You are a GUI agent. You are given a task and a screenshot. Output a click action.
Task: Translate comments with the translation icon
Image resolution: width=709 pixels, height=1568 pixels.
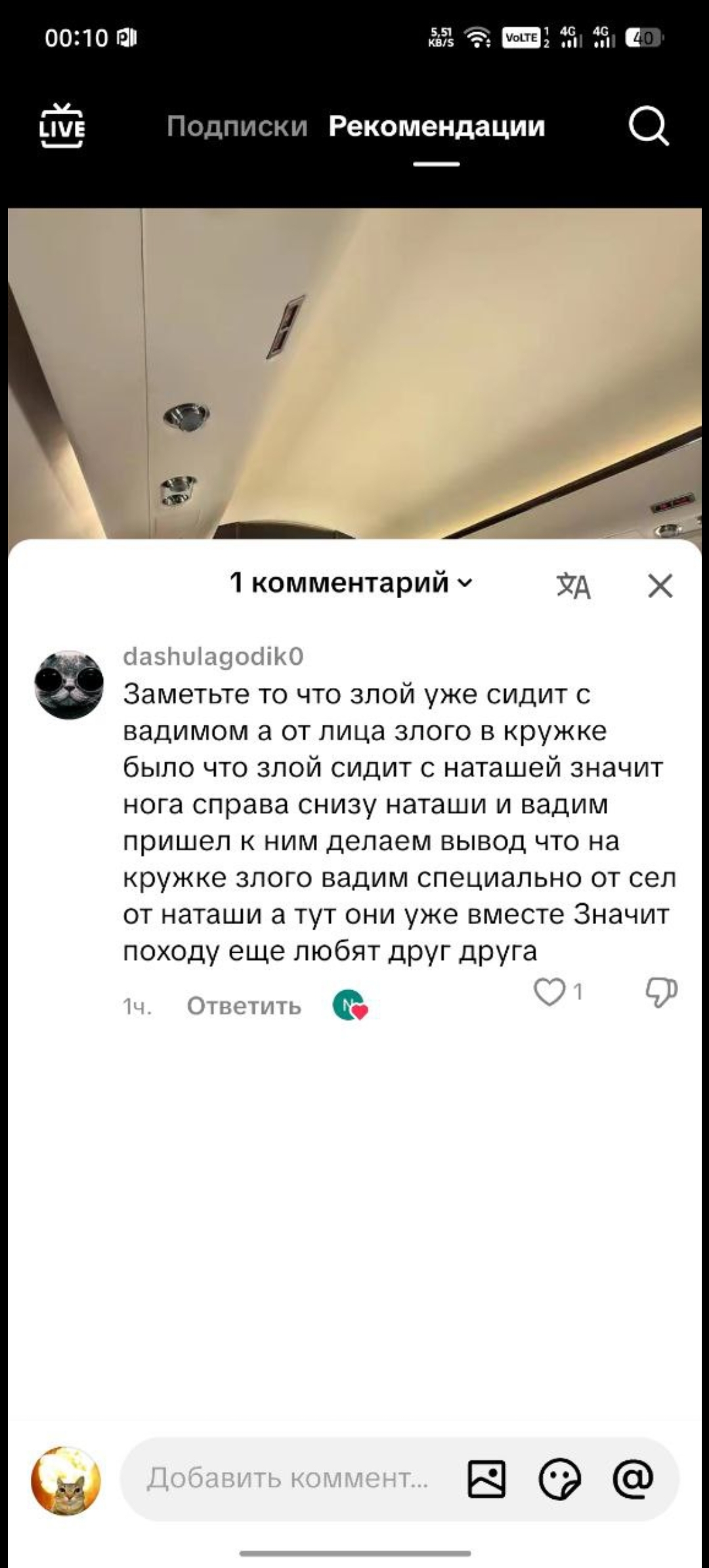[573, 585]
